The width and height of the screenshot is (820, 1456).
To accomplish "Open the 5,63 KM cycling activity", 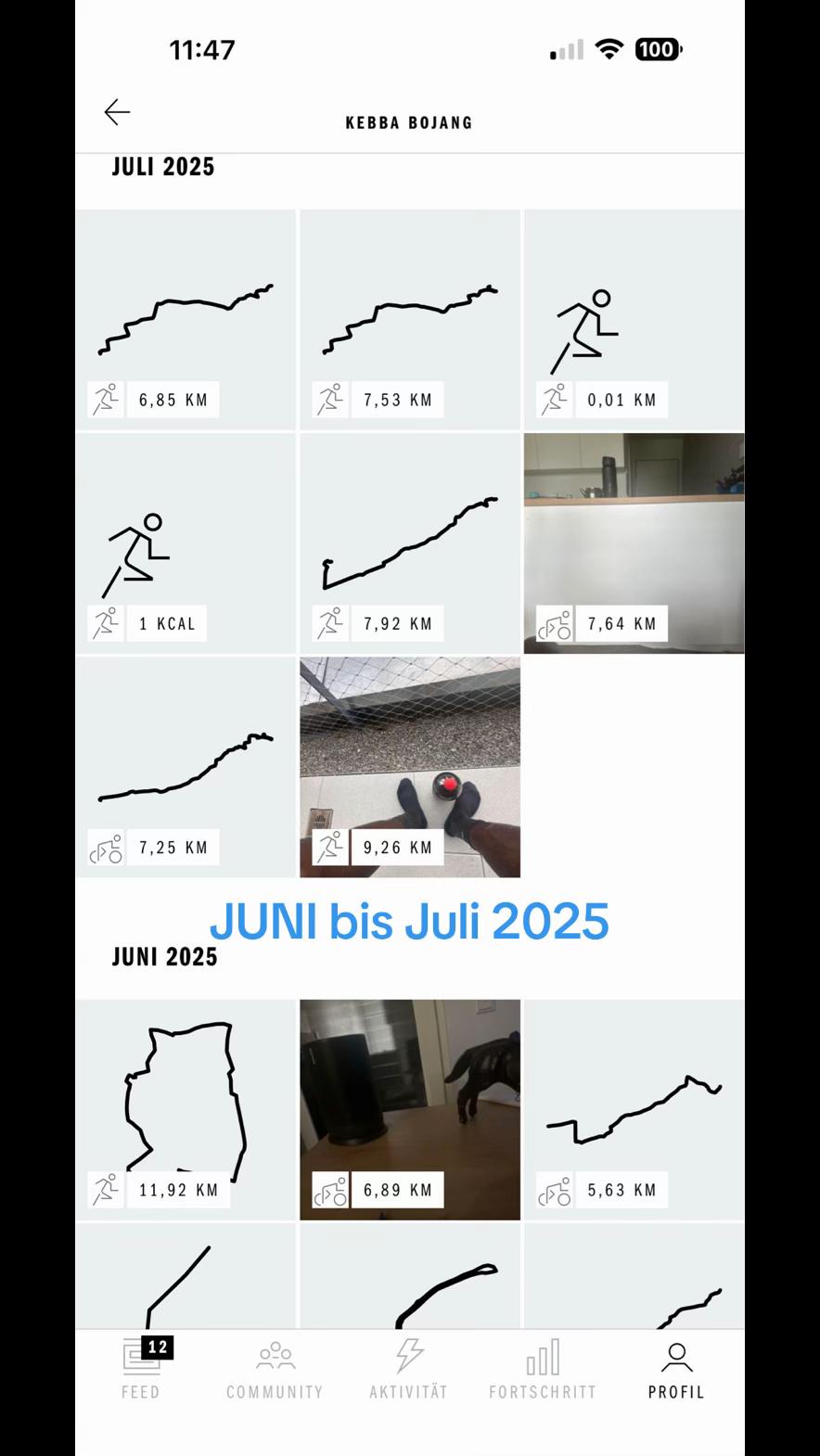I will [x=634, y=1110].
